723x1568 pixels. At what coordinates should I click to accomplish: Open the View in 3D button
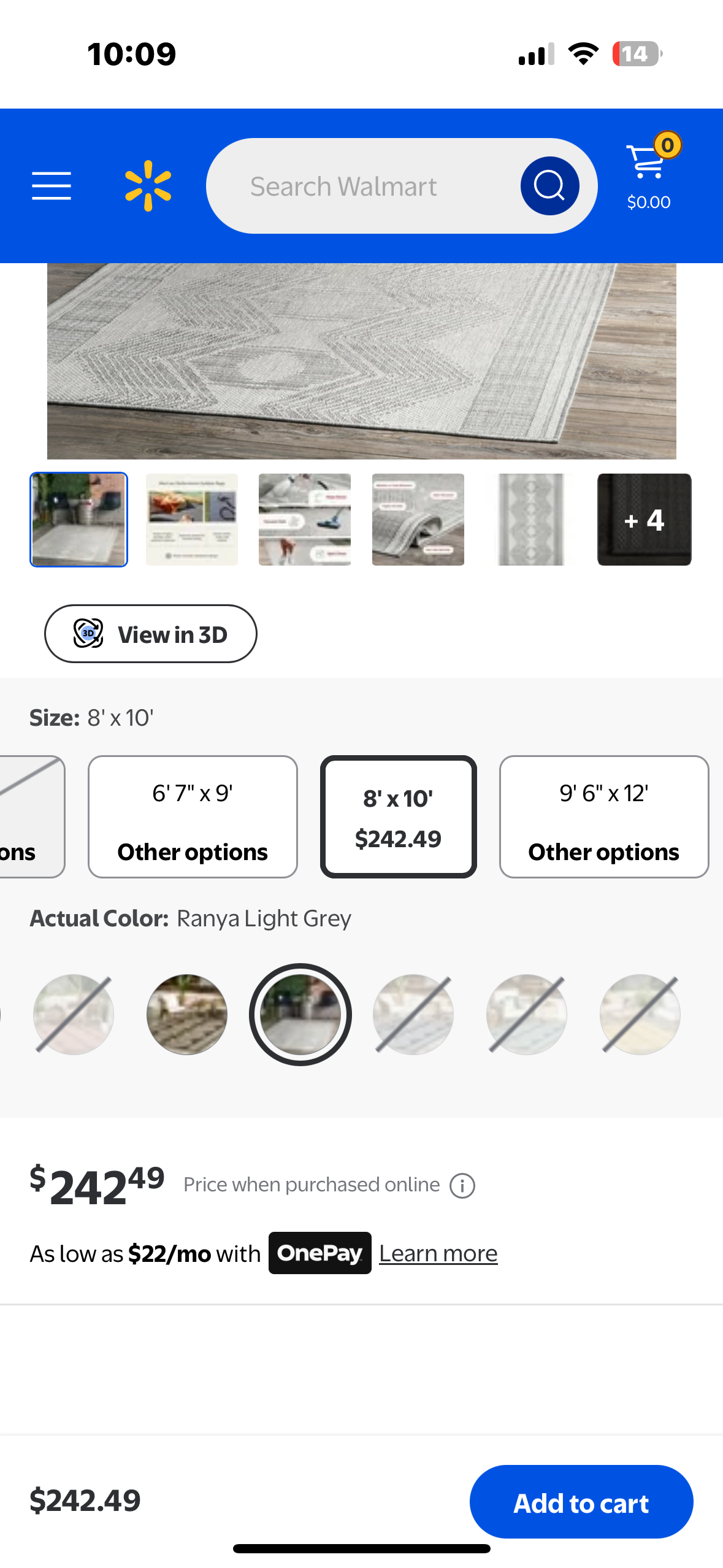click(151, 634)
